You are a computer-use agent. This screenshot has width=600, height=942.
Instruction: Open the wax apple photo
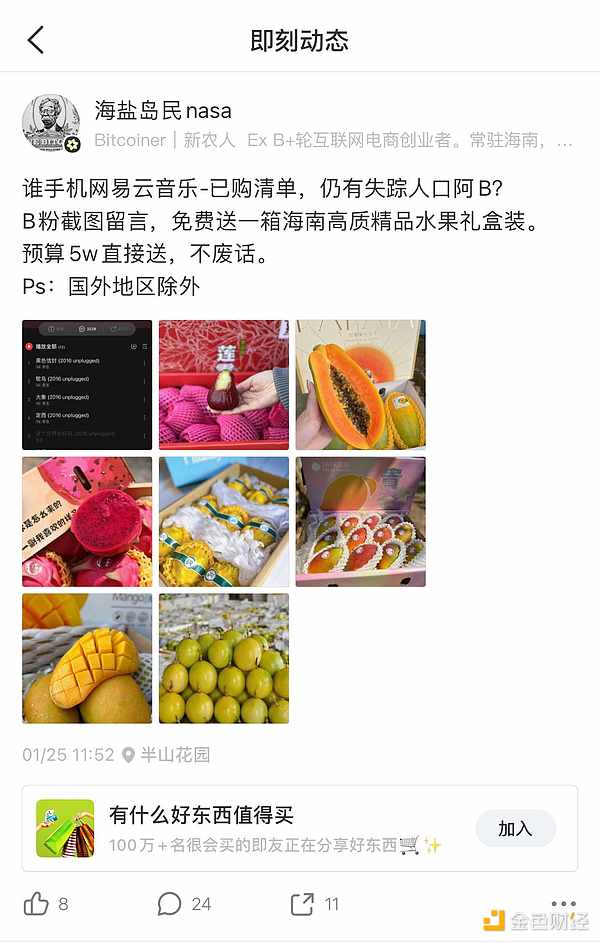(x=224, y=385)
